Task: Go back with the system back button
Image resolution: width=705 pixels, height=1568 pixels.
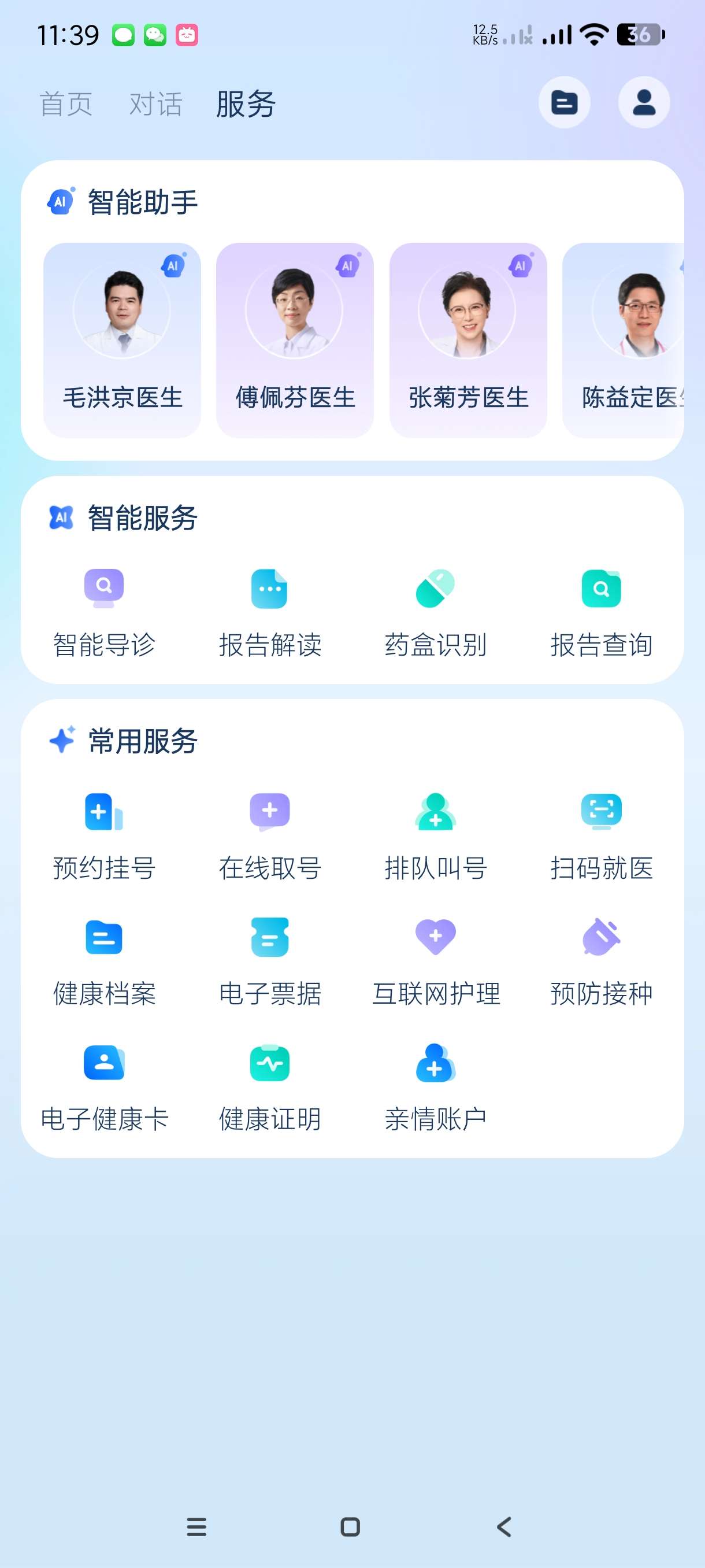Action: (504, 1526)
